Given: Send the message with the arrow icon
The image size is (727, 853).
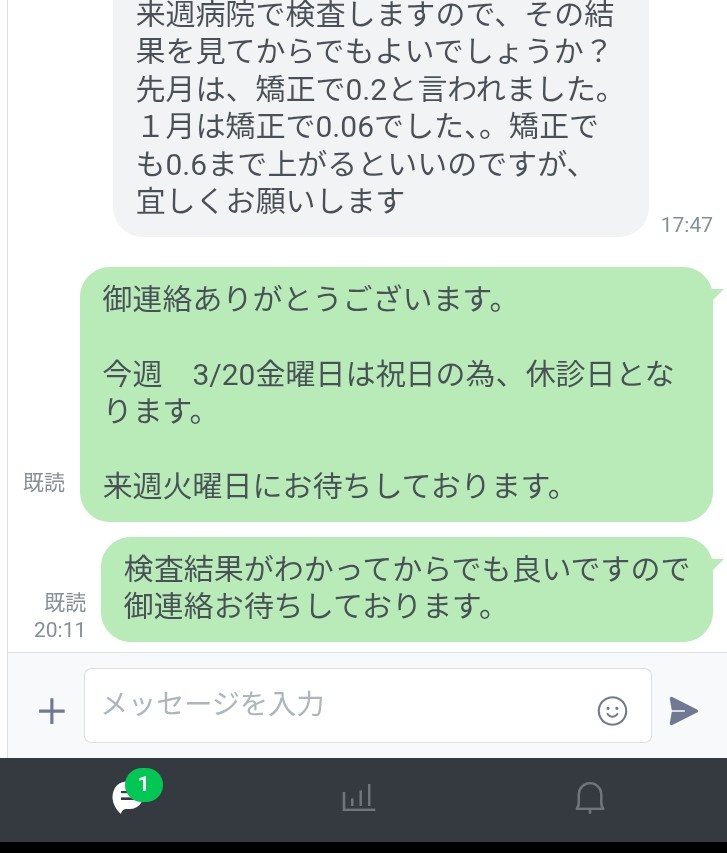Looking at the screenshot, I should (x=684, y=710).
